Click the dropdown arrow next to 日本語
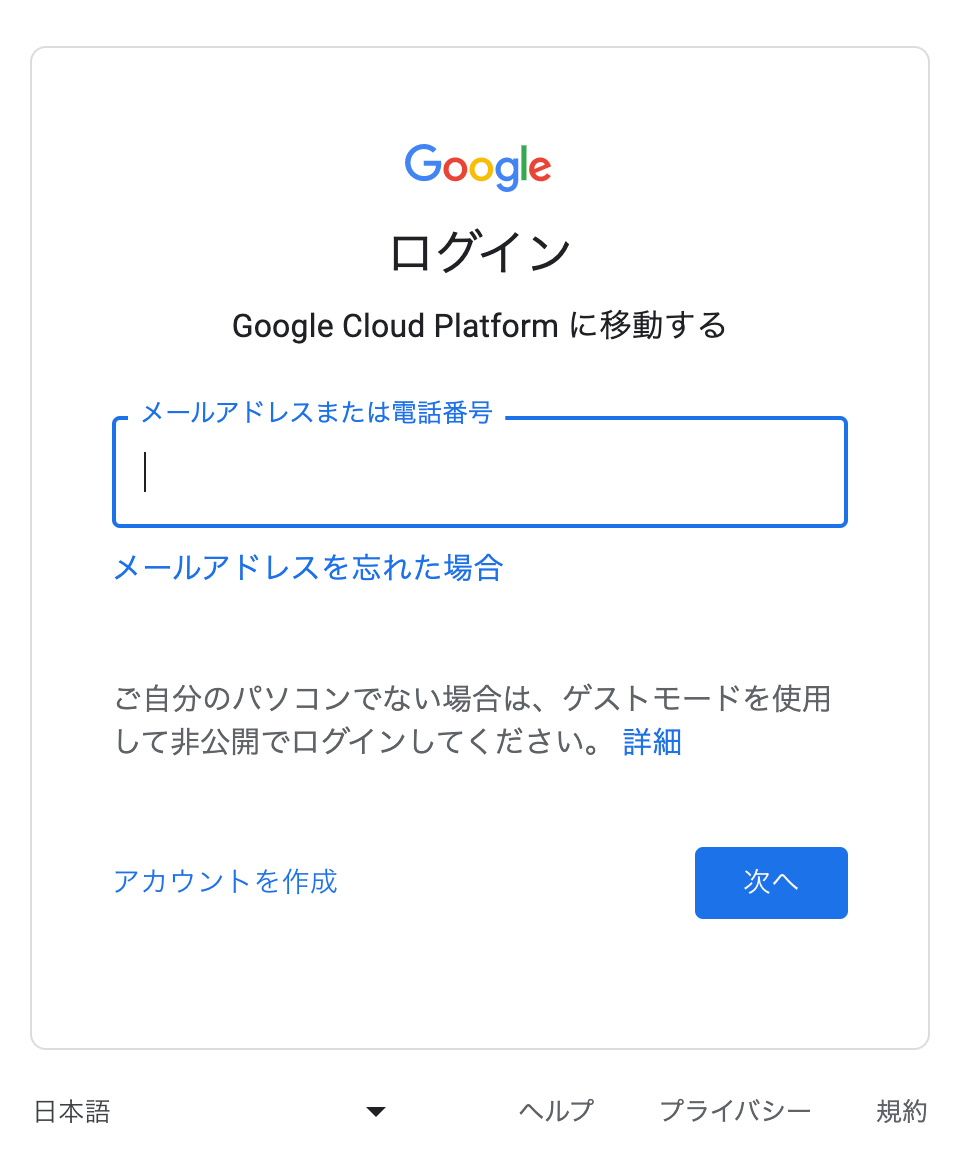Image resolution: width=974 pixels, height=1172 pixels. [x=375, y=1110]
